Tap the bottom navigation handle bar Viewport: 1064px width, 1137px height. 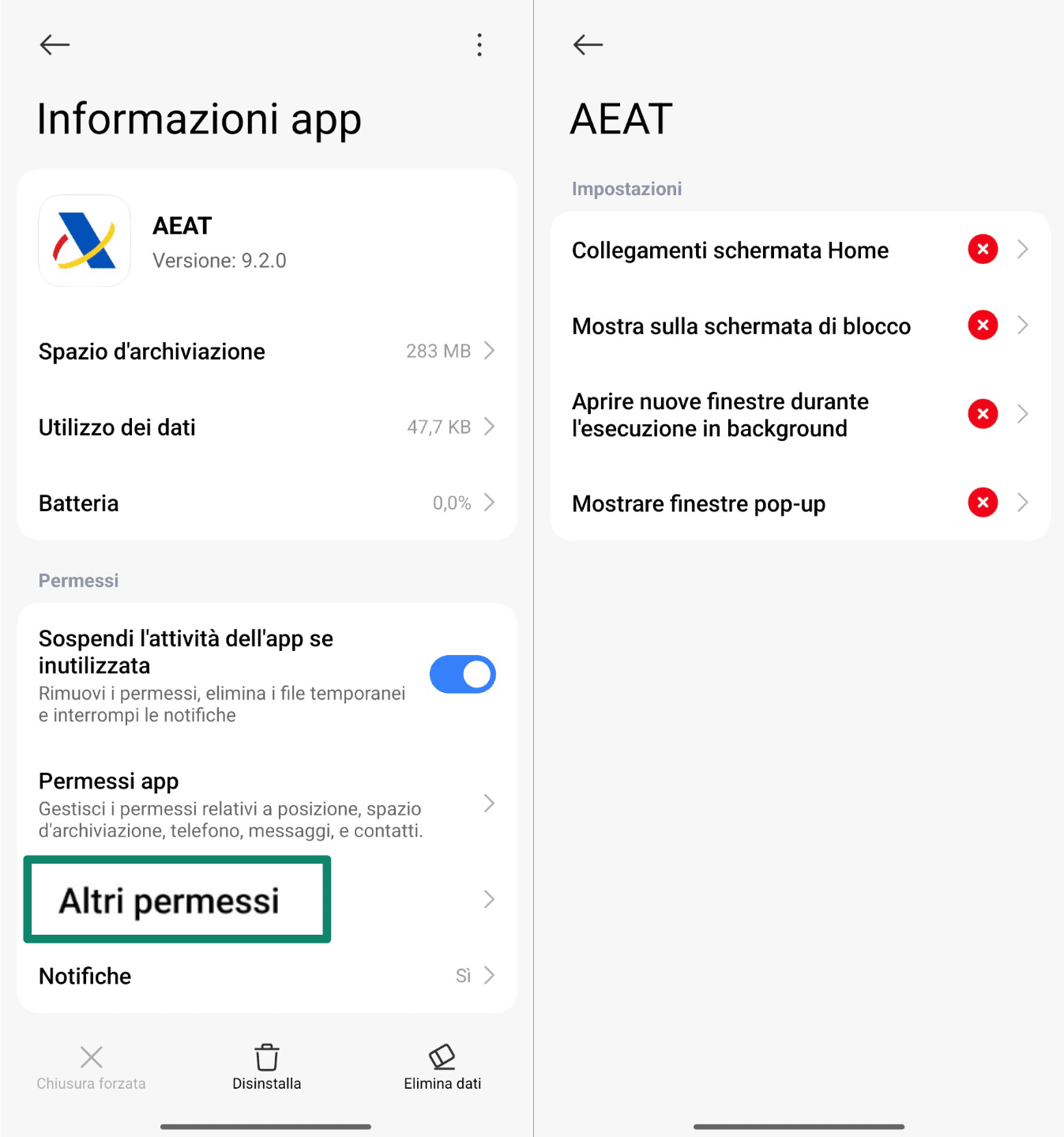click(x=266, y=1125)
